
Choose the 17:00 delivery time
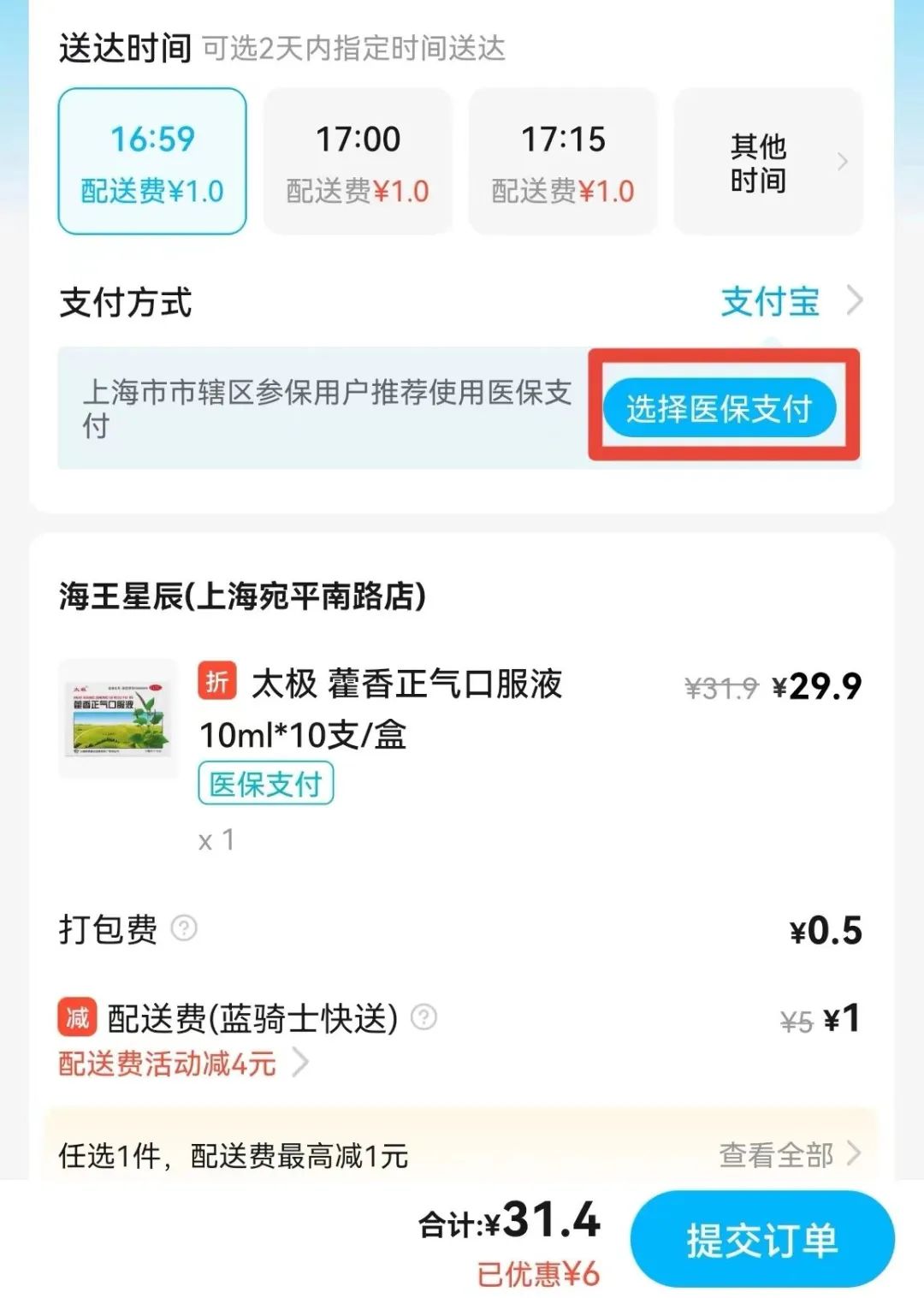(358, 161)
